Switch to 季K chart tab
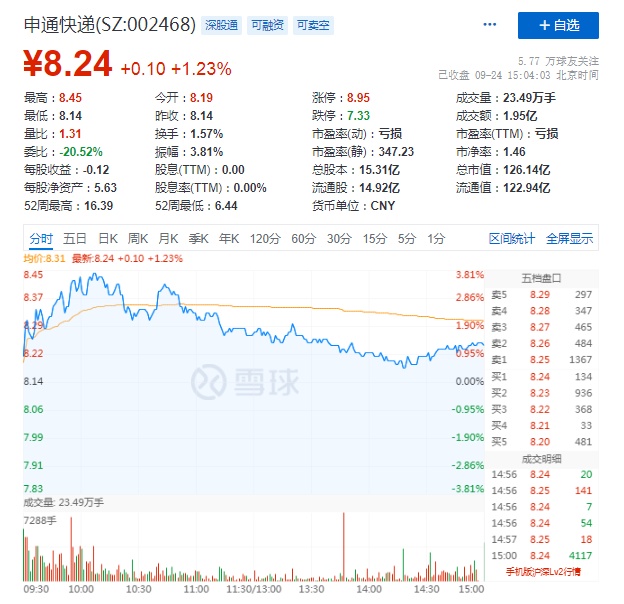Screen dimensions: 624x604 click(199, 238)
